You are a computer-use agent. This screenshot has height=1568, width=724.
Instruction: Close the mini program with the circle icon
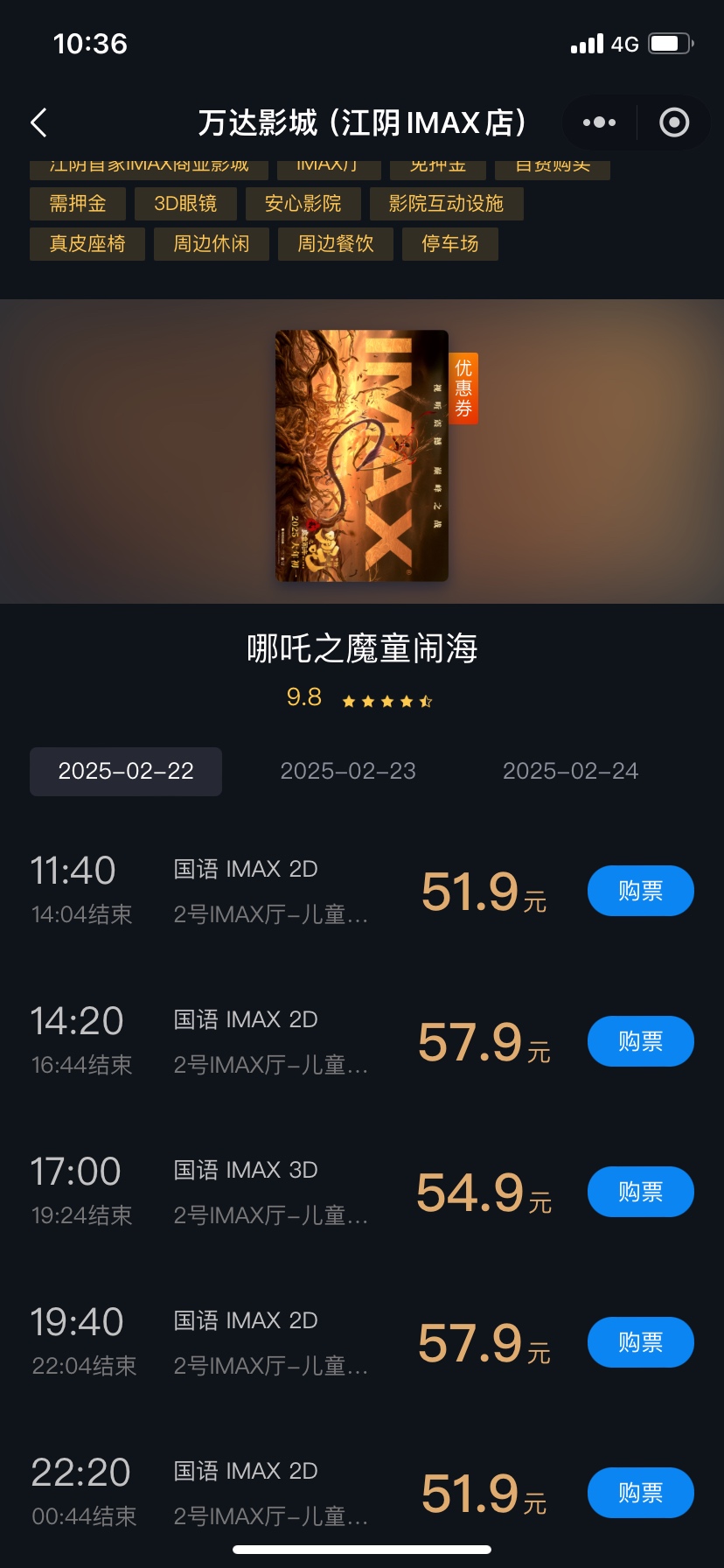pyautogui.click(x=673, y=122)
